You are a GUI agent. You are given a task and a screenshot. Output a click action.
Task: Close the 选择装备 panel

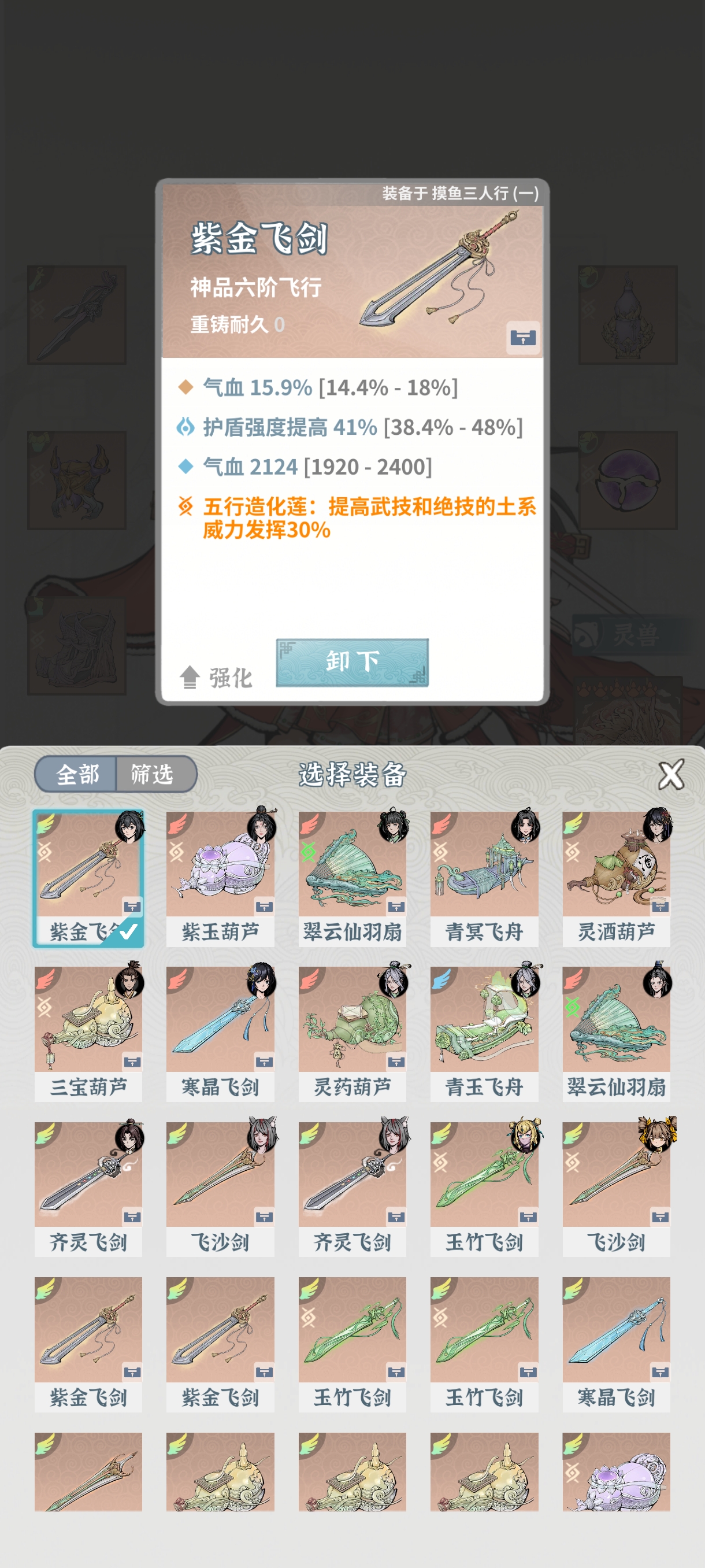pyautogui.click(x=670, y=774)
